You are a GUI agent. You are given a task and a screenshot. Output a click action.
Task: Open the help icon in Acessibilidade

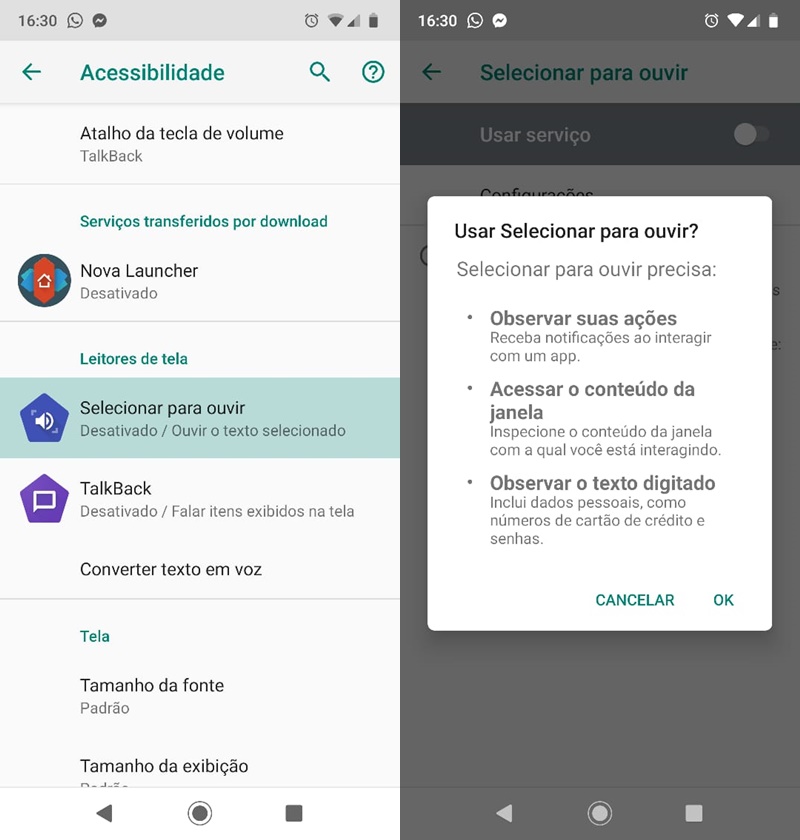[373, 72]
